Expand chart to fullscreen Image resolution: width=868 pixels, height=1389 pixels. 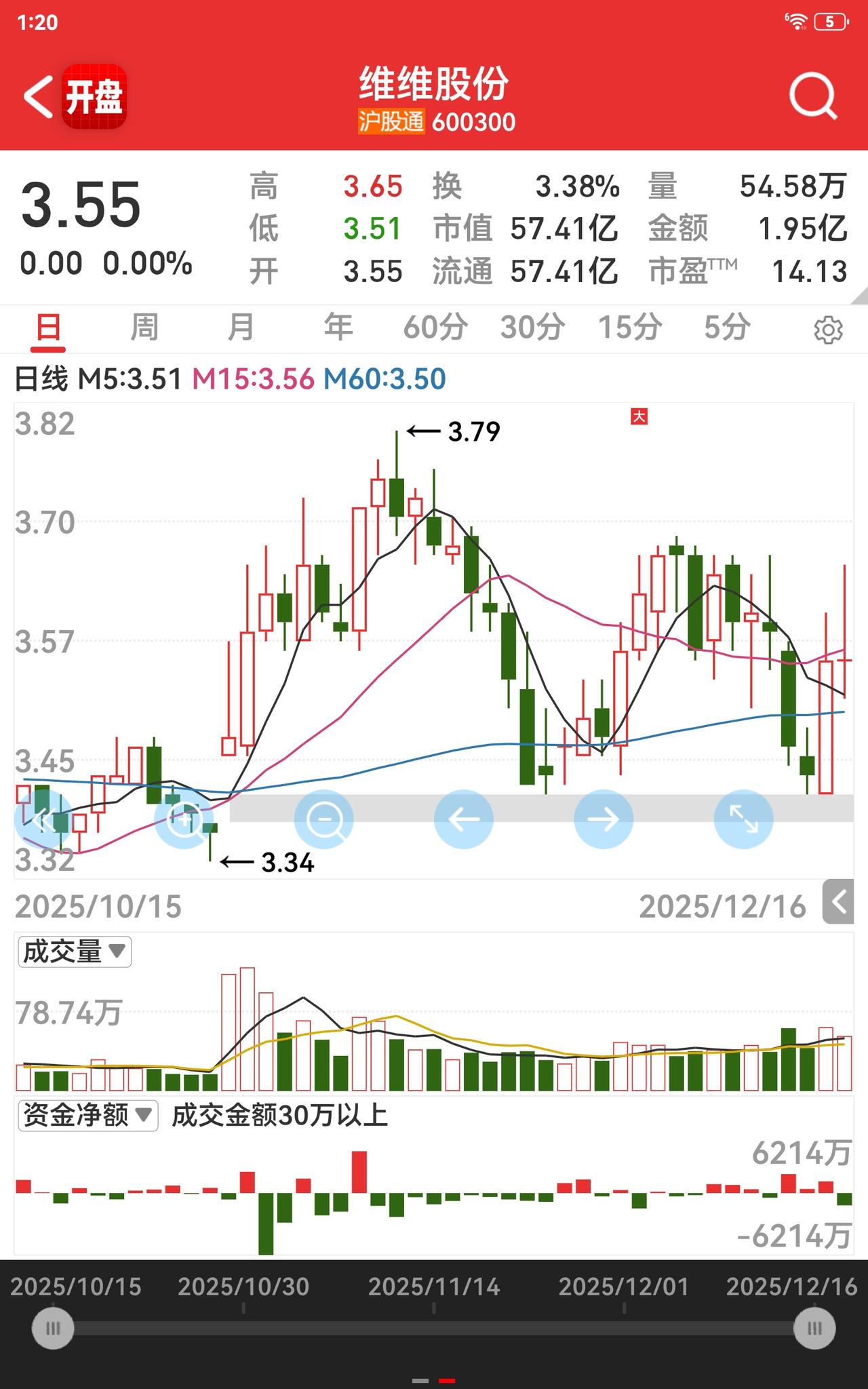743,819
